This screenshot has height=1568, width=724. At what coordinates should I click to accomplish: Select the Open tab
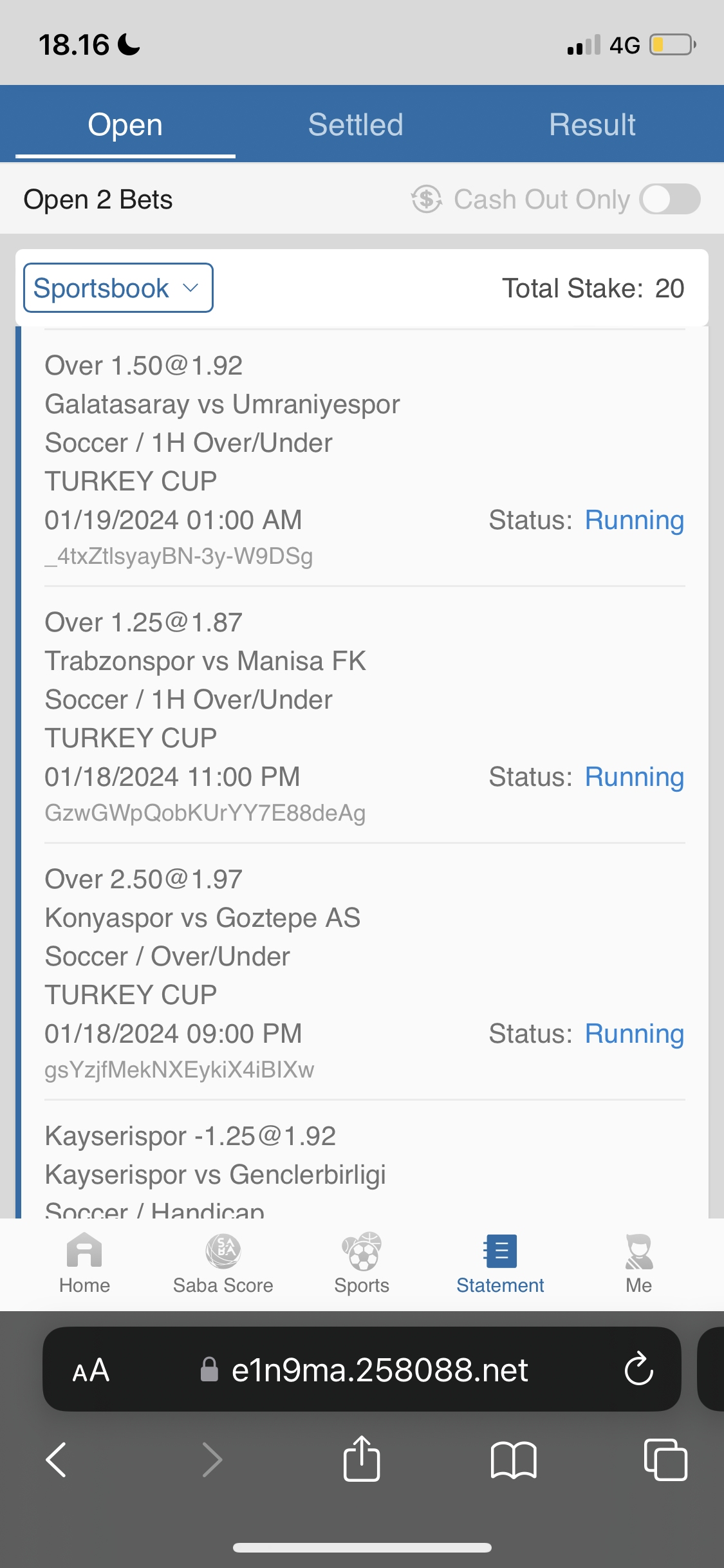125,125
